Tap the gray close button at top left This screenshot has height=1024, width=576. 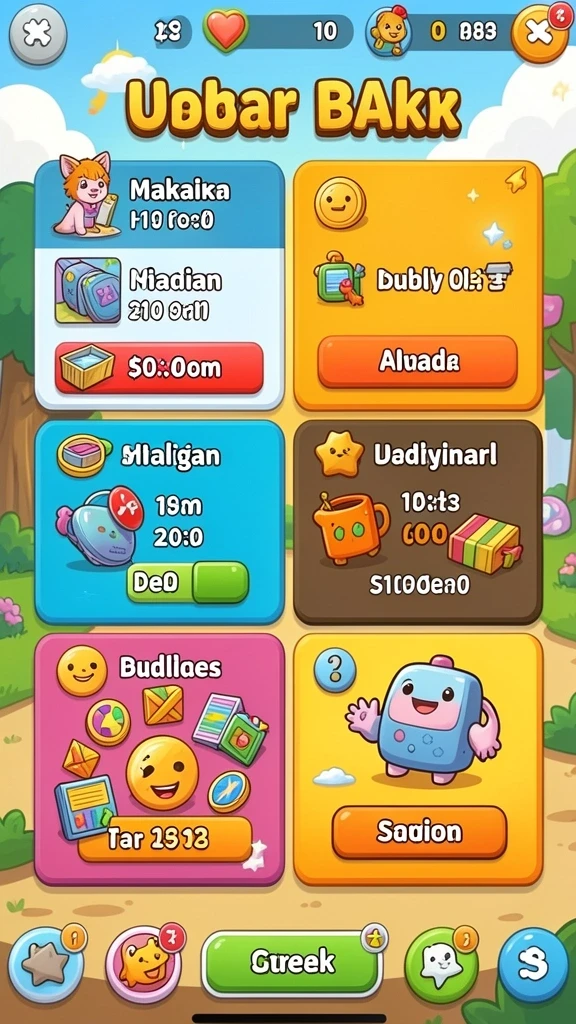(37, 33)
